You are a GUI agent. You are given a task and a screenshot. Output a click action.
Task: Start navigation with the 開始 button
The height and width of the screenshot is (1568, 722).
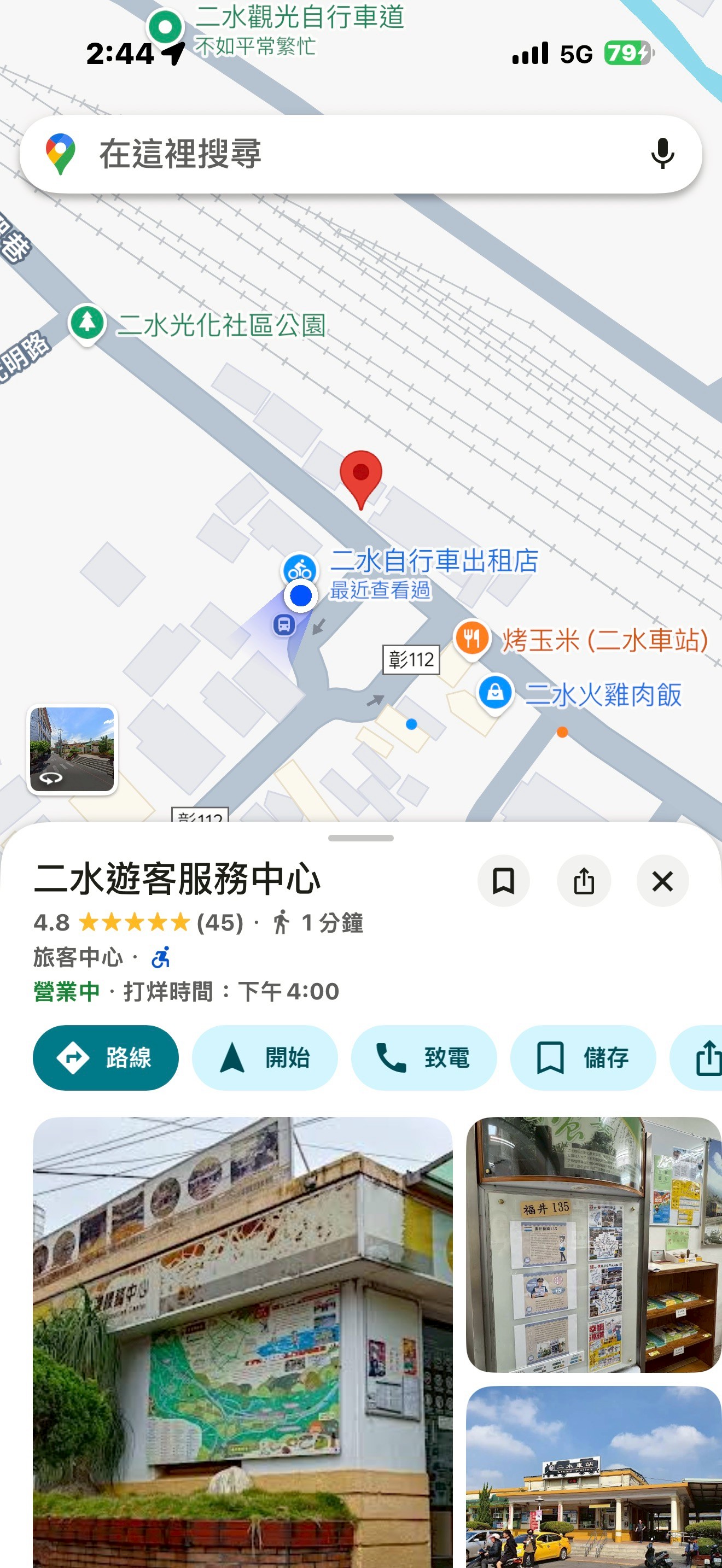click(264, 1057)
